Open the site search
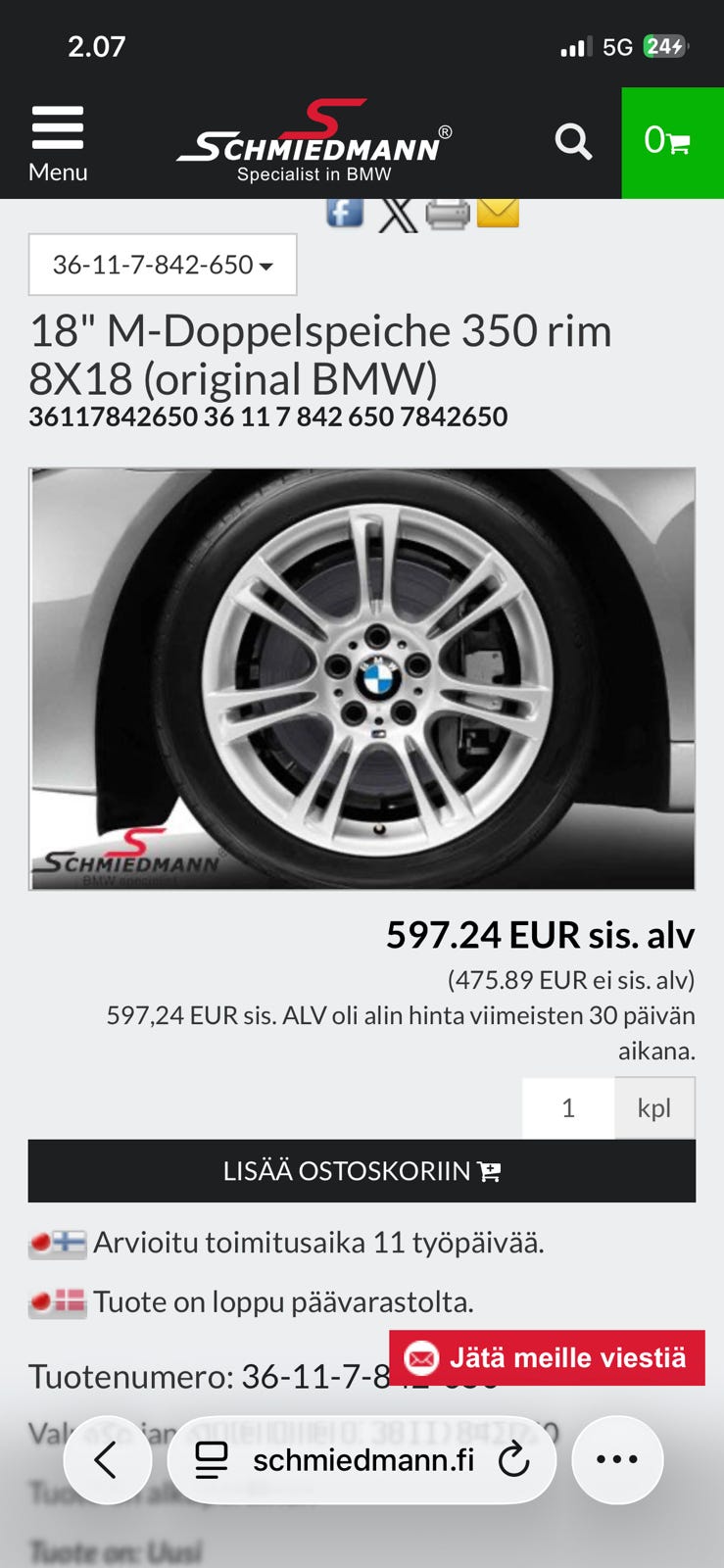 [573, 143]
